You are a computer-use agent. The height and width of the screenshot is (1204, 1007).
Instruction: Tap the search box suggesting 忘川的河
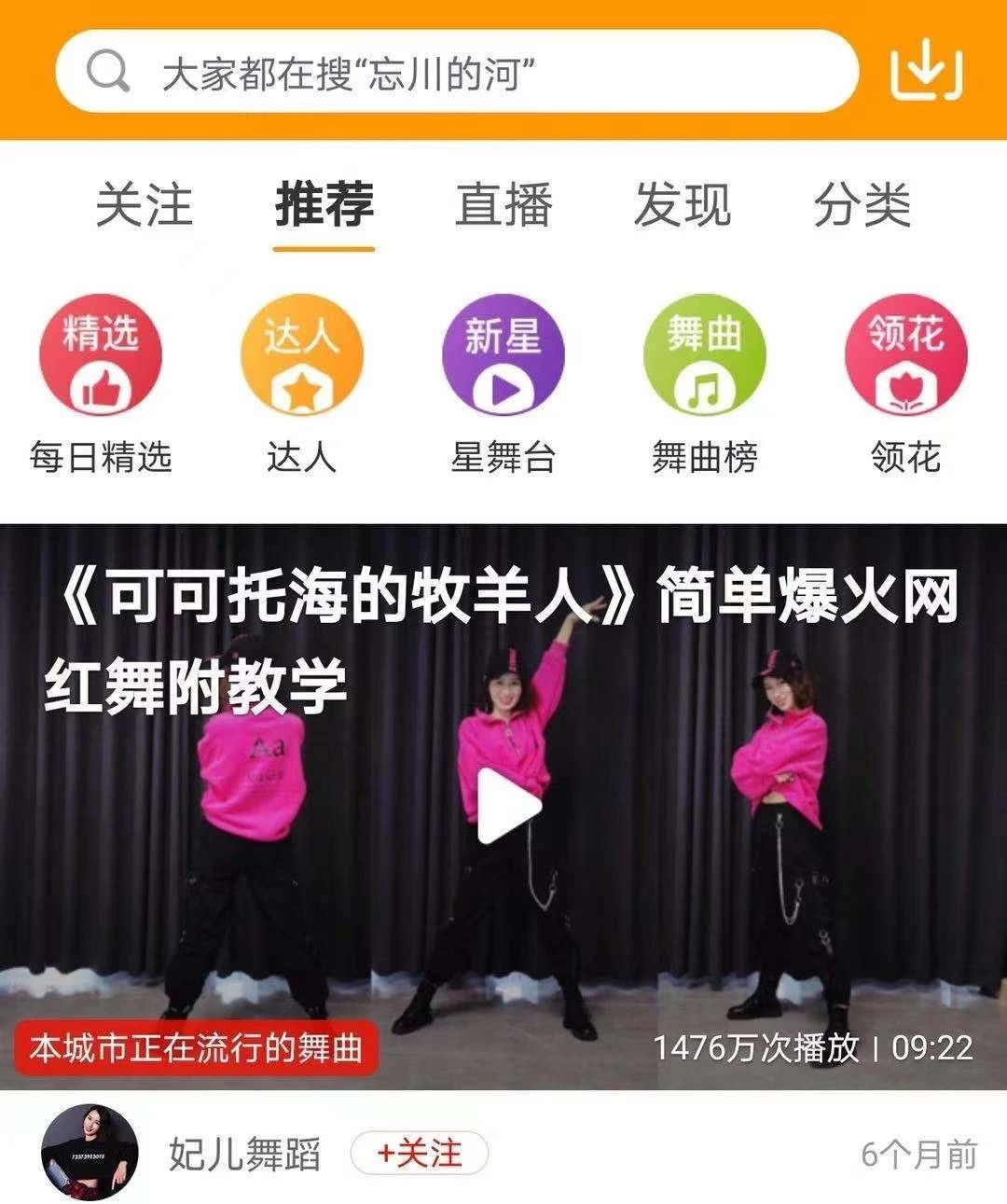pos(456,73)
